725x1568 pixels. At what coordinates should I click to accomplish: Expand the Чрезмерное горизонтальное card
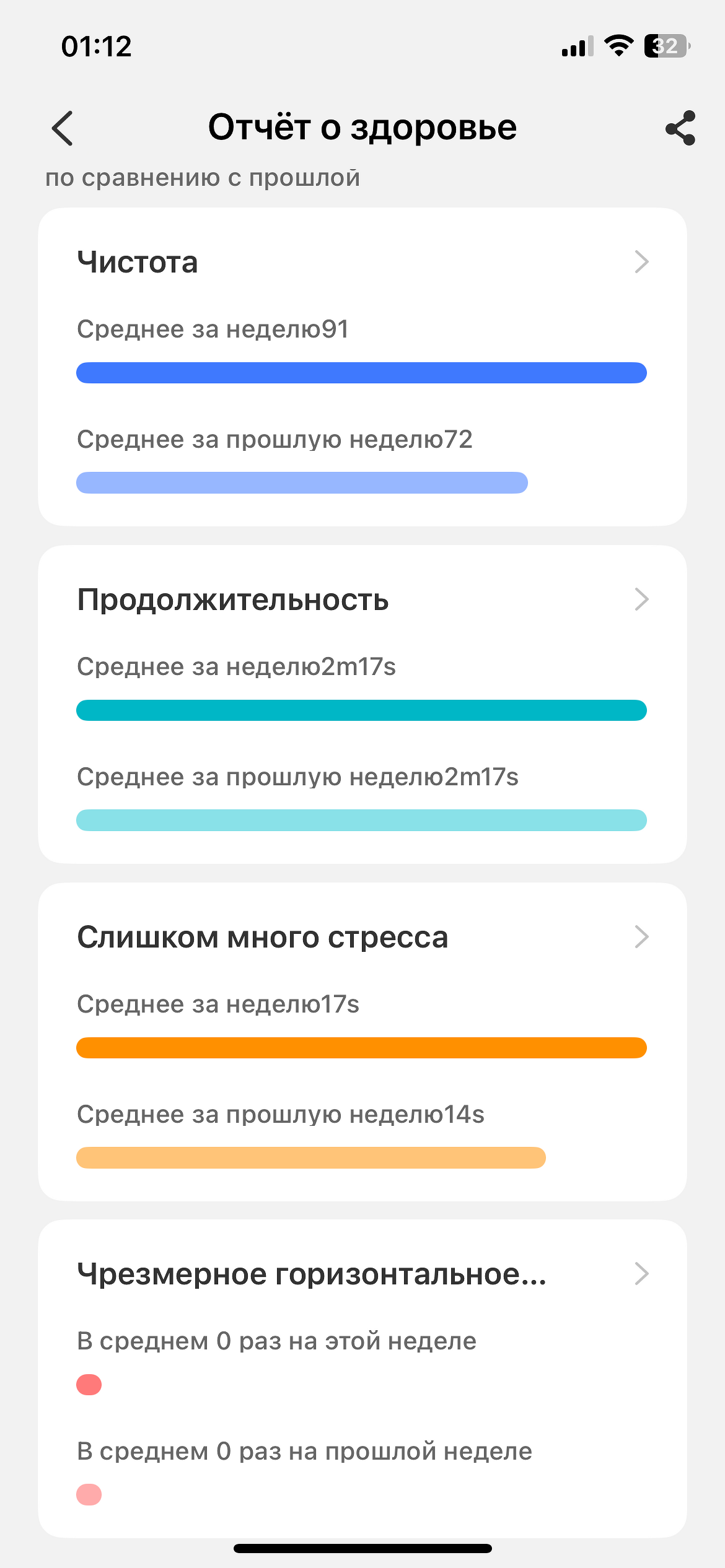click(x=641, y=1274)
